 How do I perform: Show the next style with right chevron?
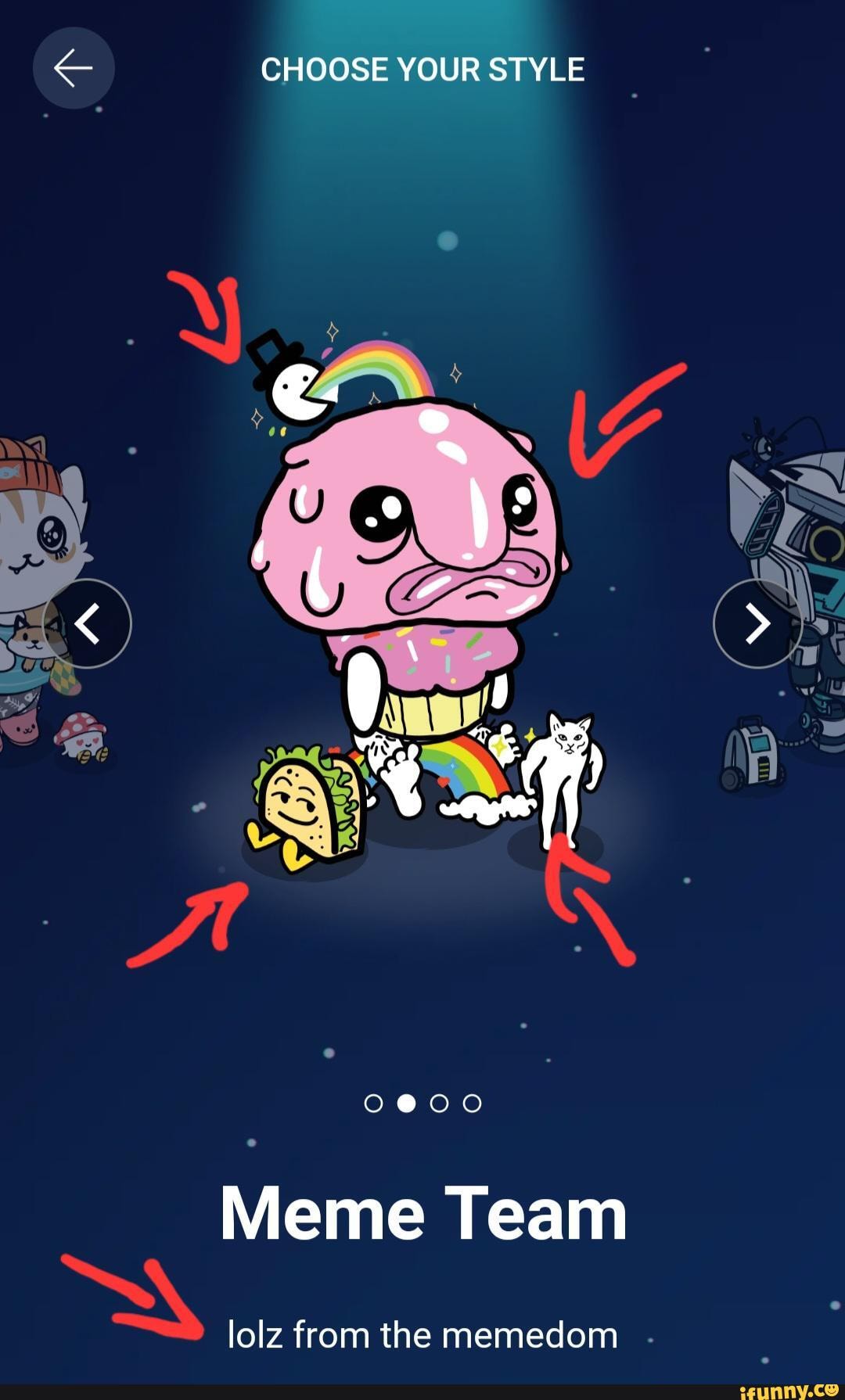[757, 623]
